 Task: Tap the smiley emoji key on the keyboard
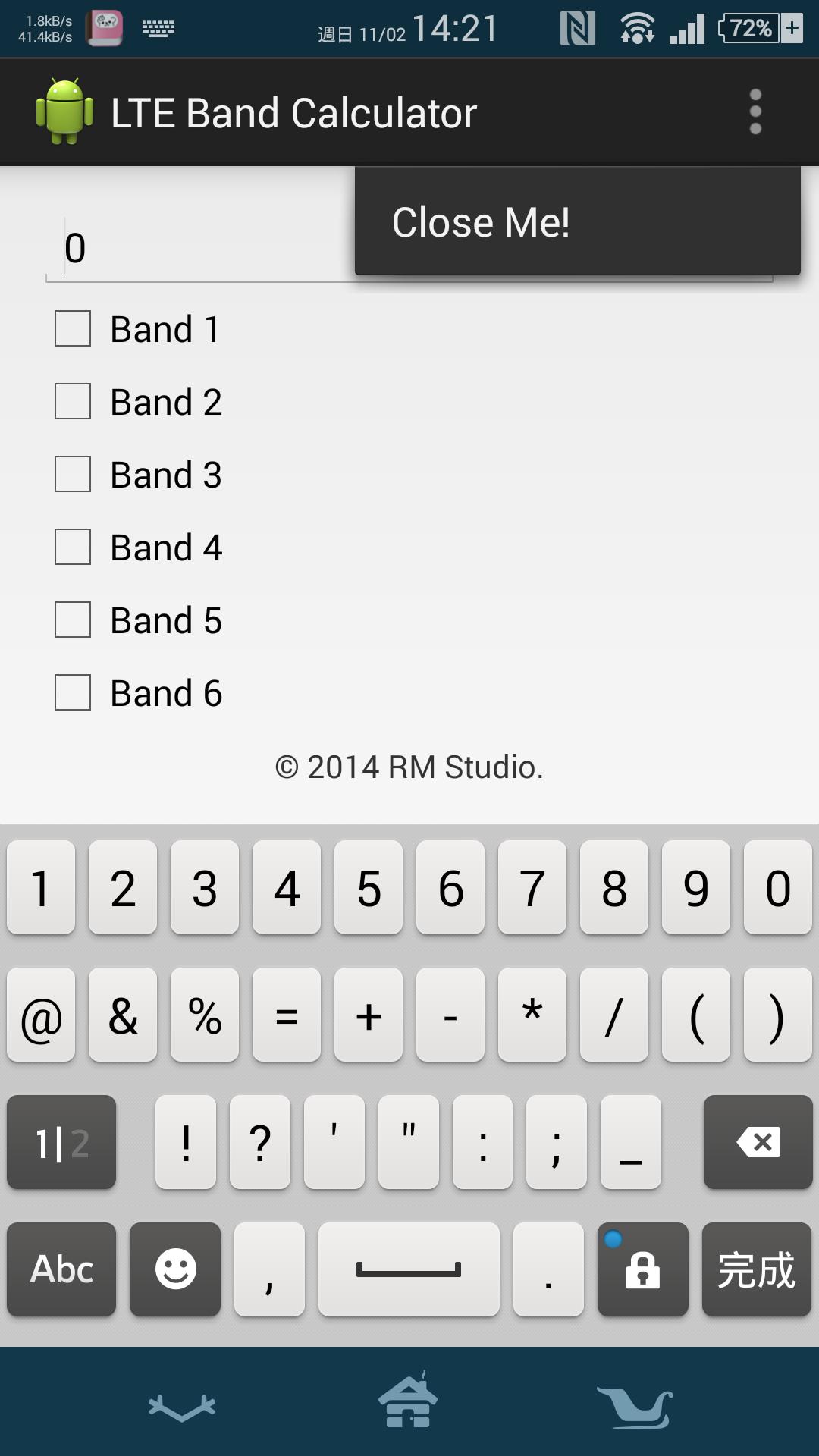174,1269
